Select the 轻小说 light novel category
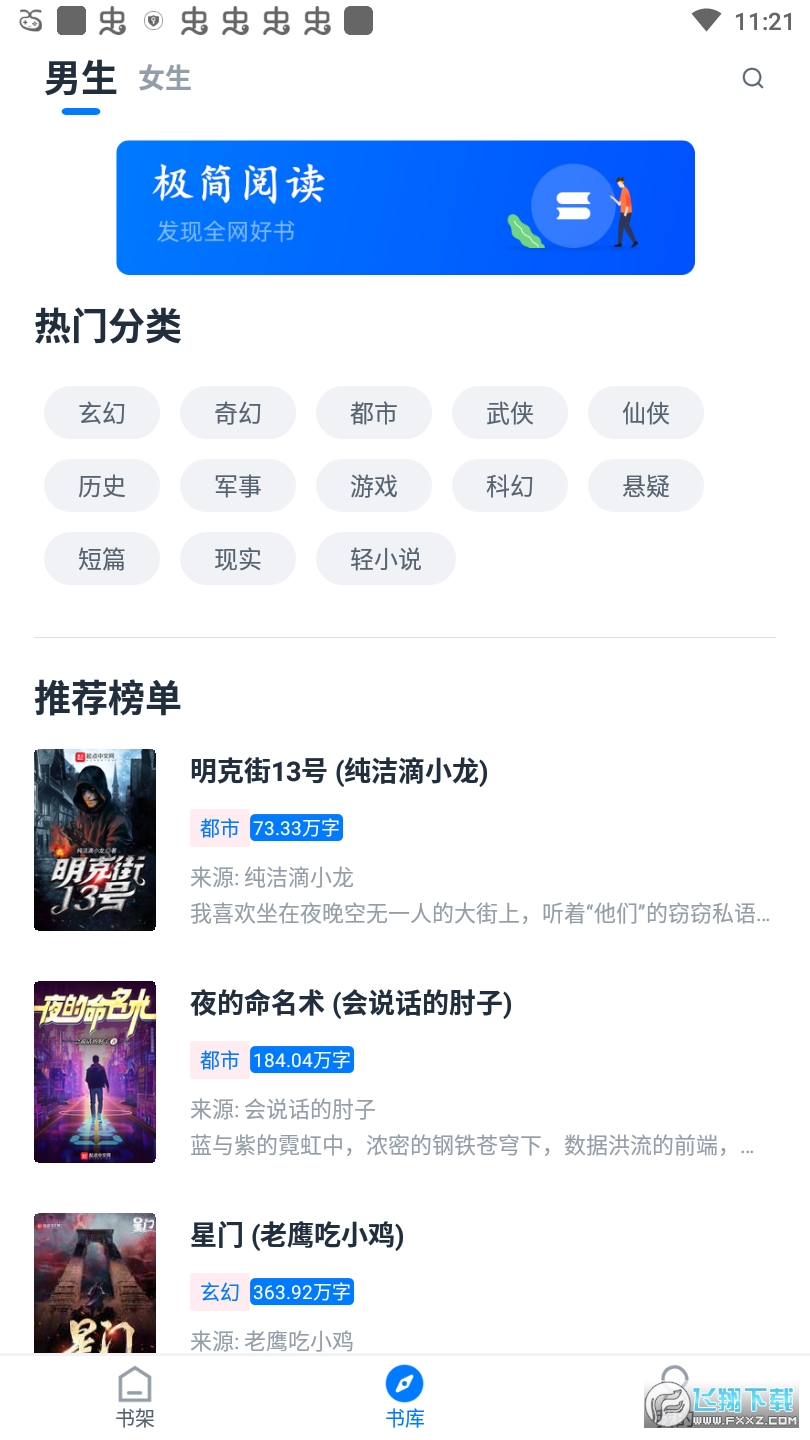 [385, 558]
